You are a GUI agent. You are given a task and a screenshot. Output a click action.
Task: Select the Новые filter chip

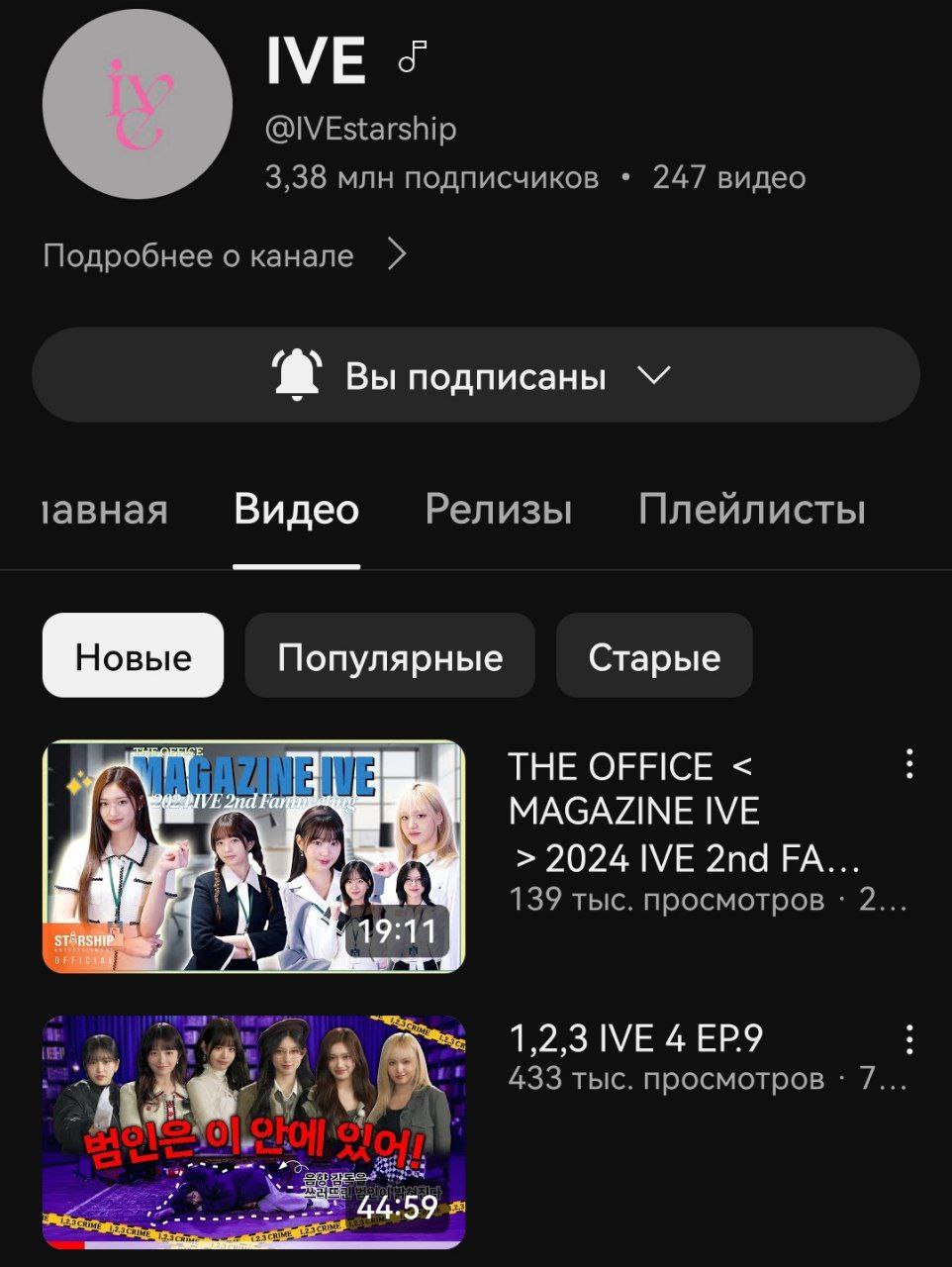pos(133,656)
